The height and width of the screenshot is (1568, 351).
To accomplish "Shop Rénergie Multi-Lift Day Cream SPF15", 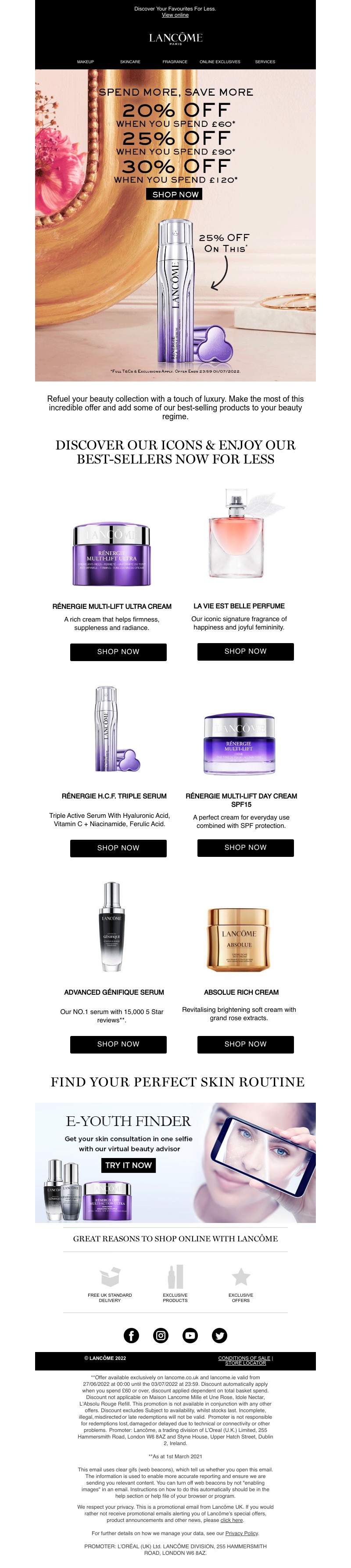I will pos(245,847).
